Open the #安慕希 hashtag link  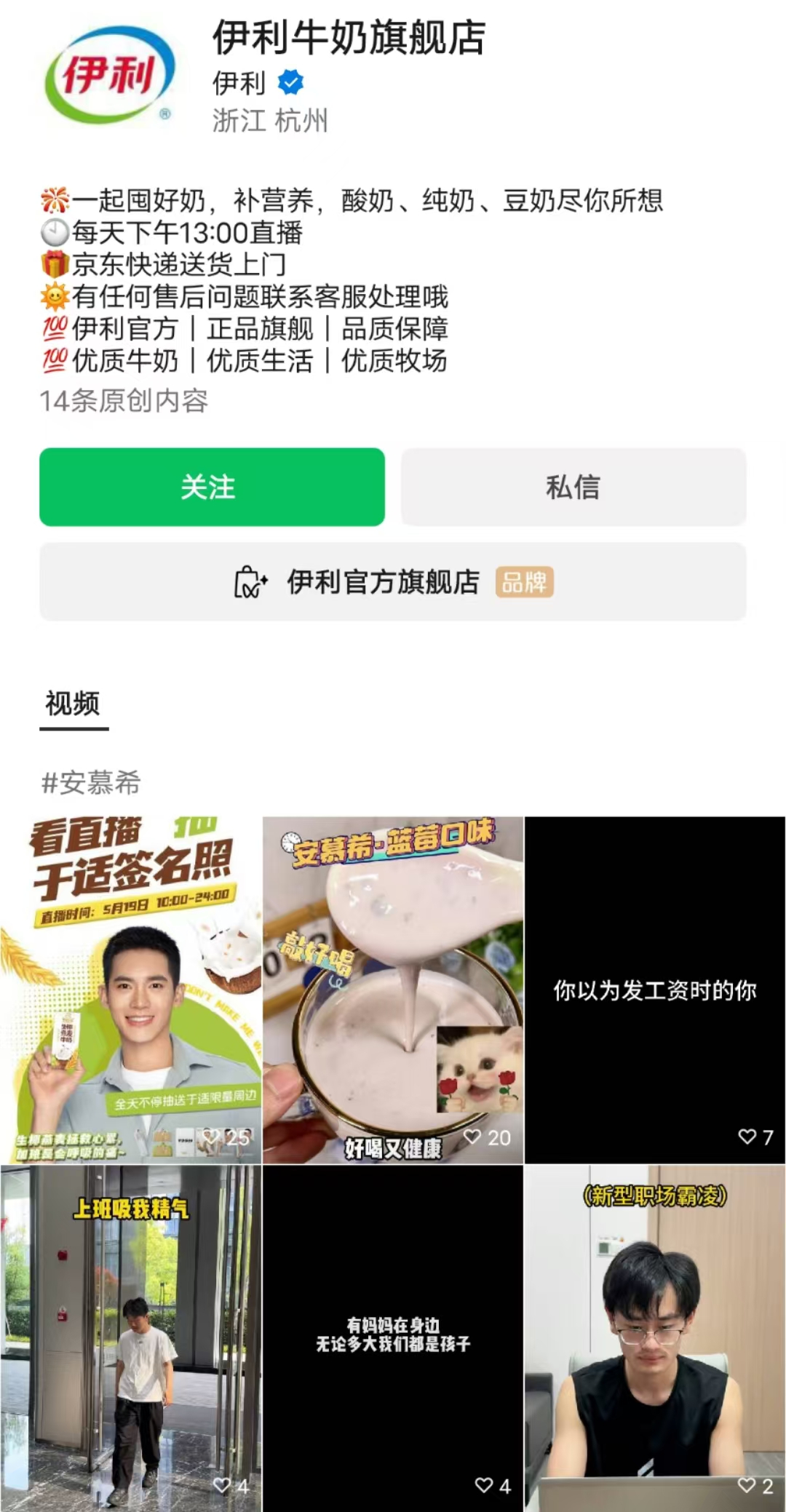(91, 783)
